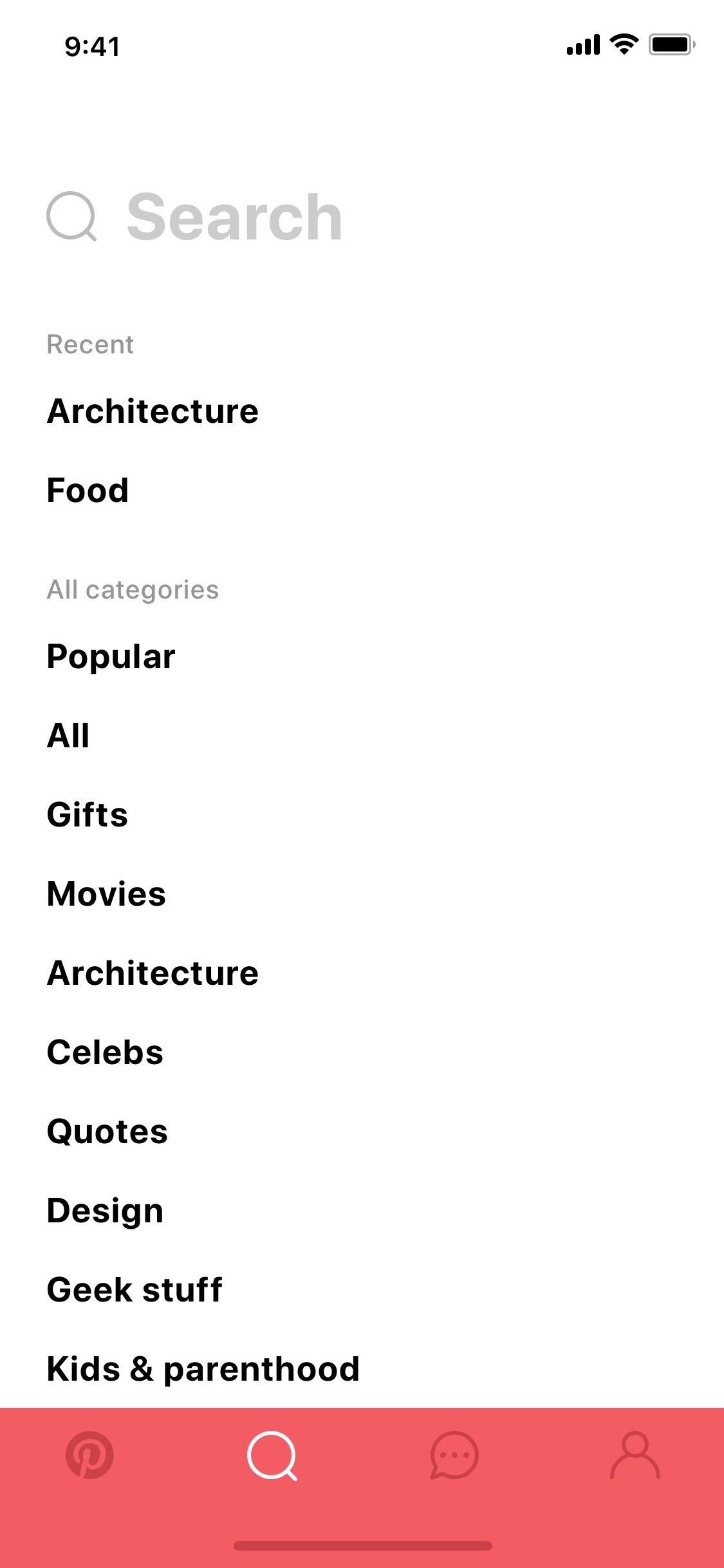Select the Geek stuff category

(135, 1289)
